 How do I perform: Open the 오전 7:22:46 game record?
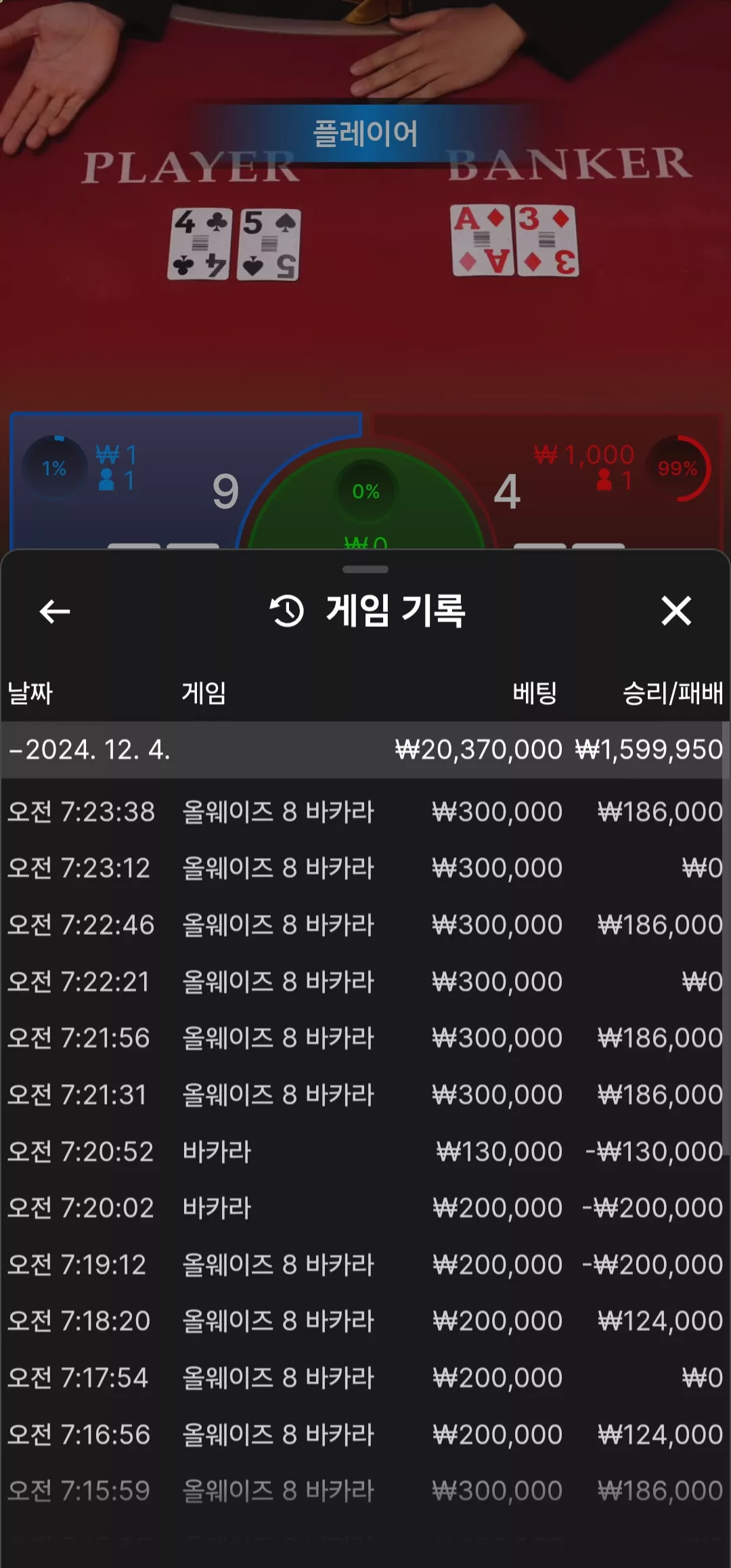click(365, 925)
